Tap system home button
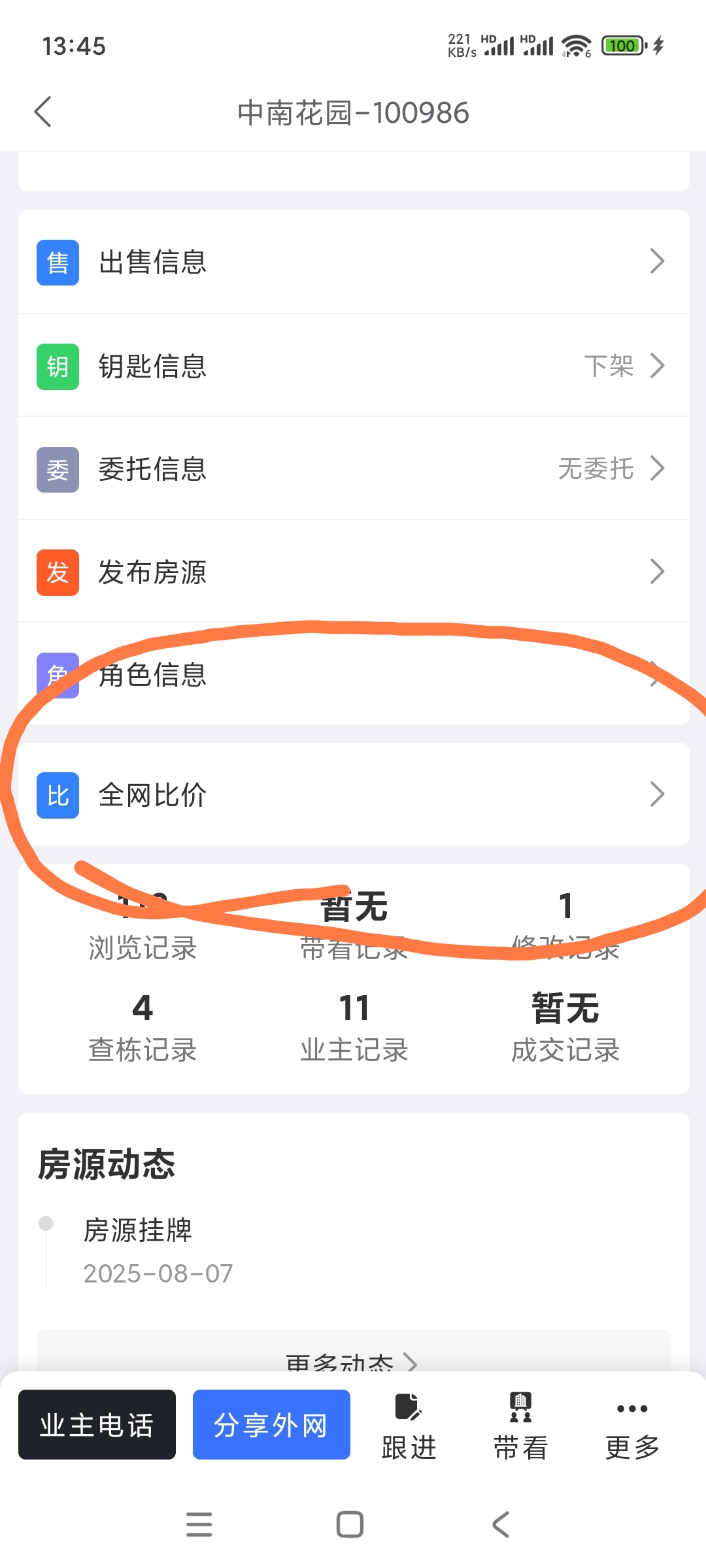The width and height of the screenshot is (706, 1568). [350, 1524]
